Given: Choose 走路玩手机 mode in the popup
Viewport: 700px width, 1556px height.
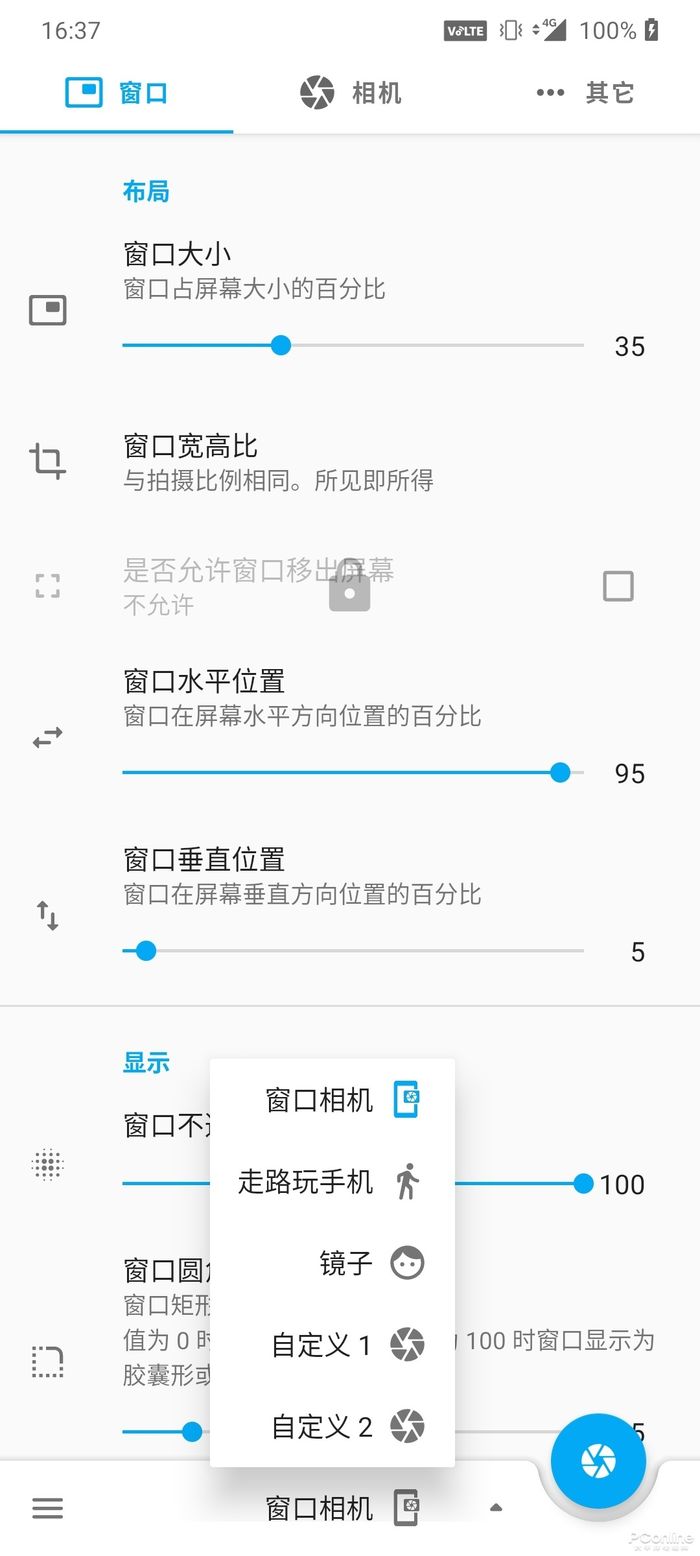Looking at the screenshot, I should (332, 1182).
